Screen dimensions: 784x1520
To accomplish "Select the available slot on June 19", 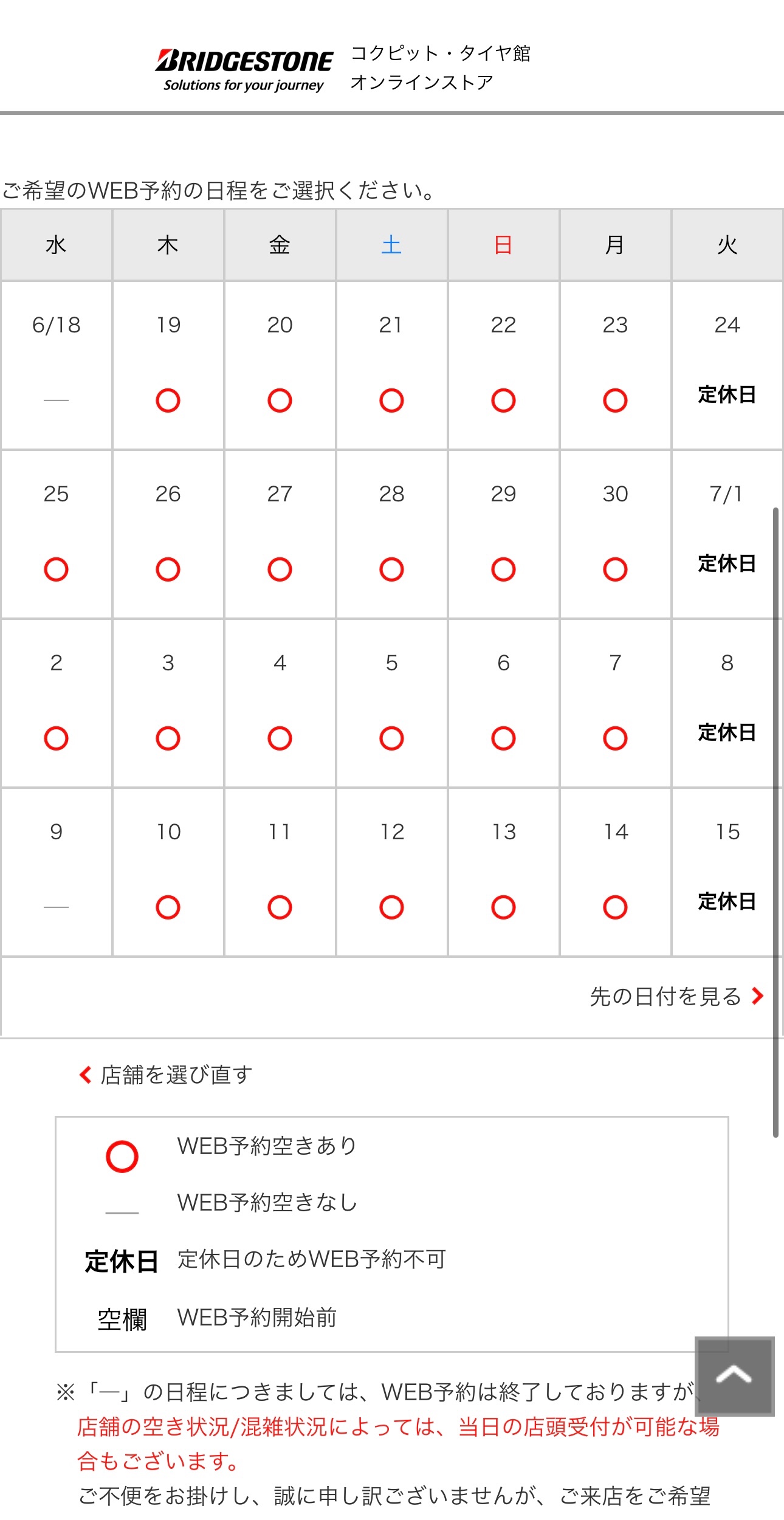I will pyautogui.click(x=168, y=401).
